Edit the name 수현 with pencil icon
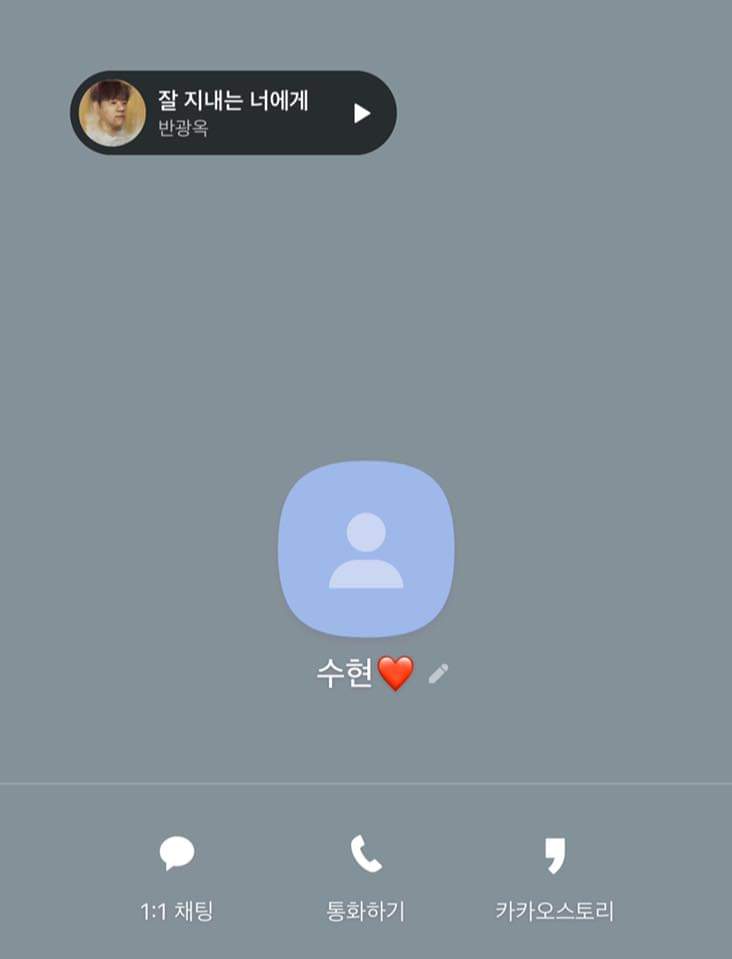 point(438,675)
